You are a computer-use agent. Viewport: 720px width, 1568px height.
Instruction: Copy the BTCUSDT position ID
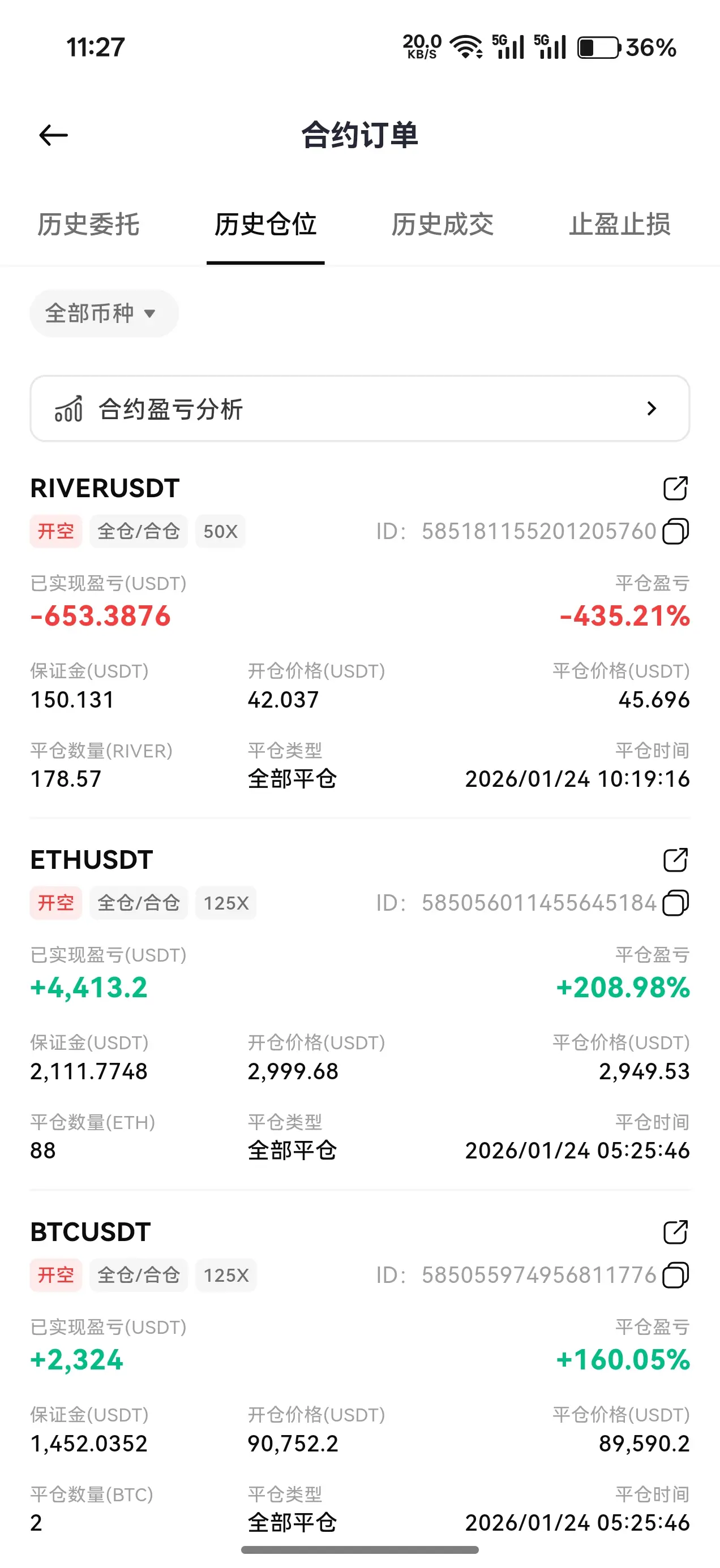click(675, 1275)
